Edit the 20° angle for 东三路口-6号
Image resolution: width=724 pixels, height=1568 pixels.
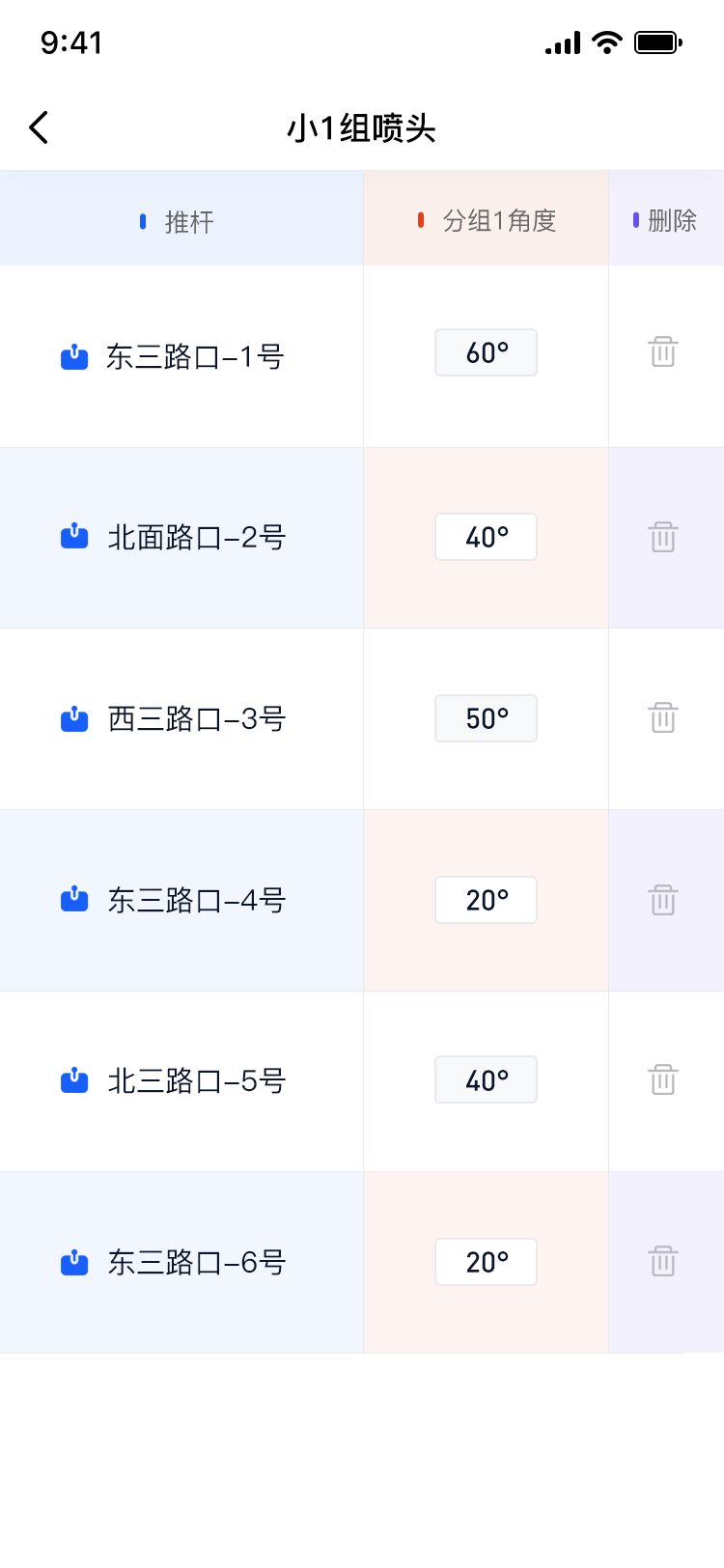[x=486, y=1262]
